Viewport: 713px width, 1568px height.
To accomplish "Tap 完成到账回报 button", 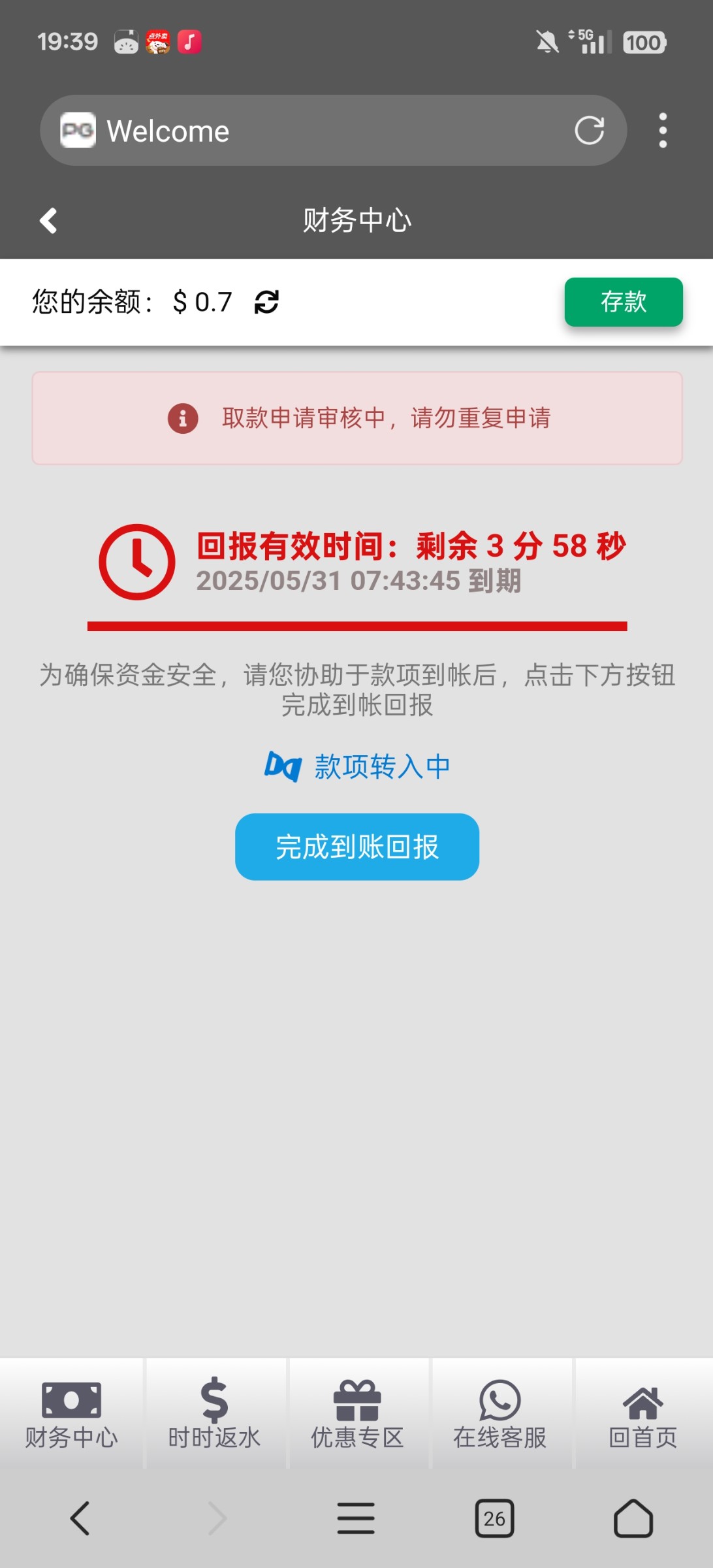I will [356, 847].
